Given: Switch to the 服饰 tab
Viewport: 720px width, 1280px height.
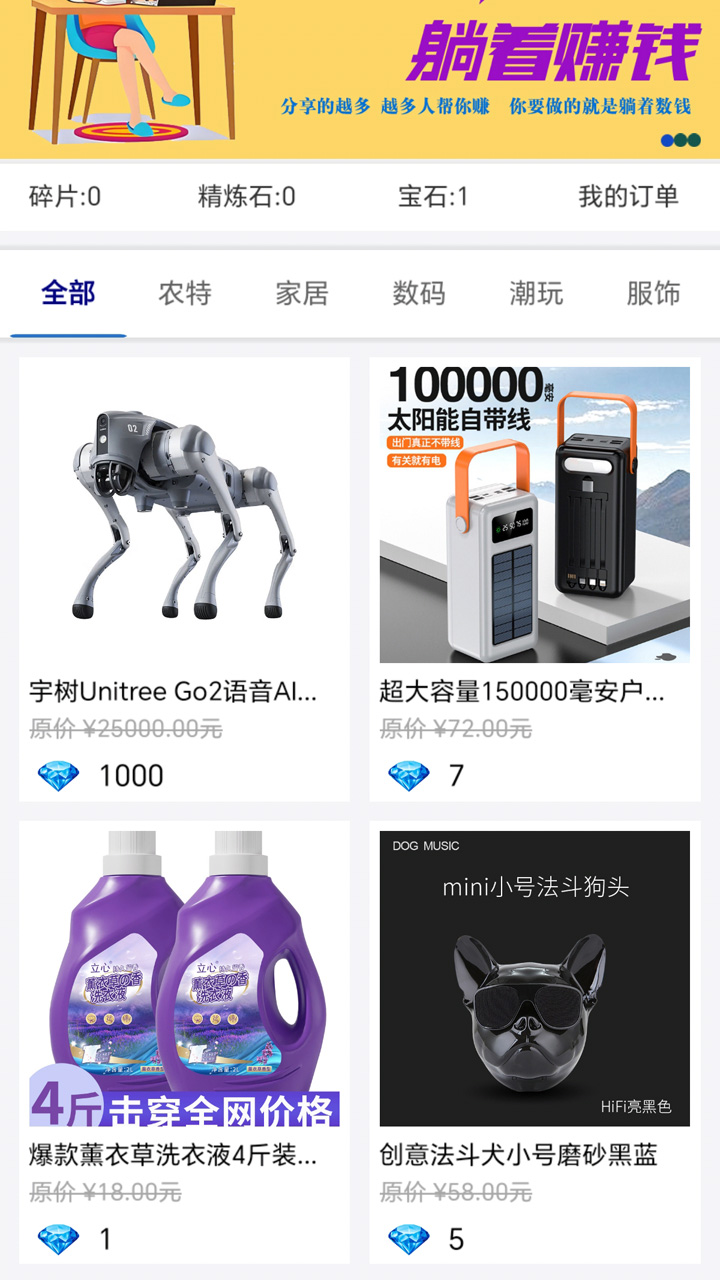Looking at the screenshot, I should 655,293.
